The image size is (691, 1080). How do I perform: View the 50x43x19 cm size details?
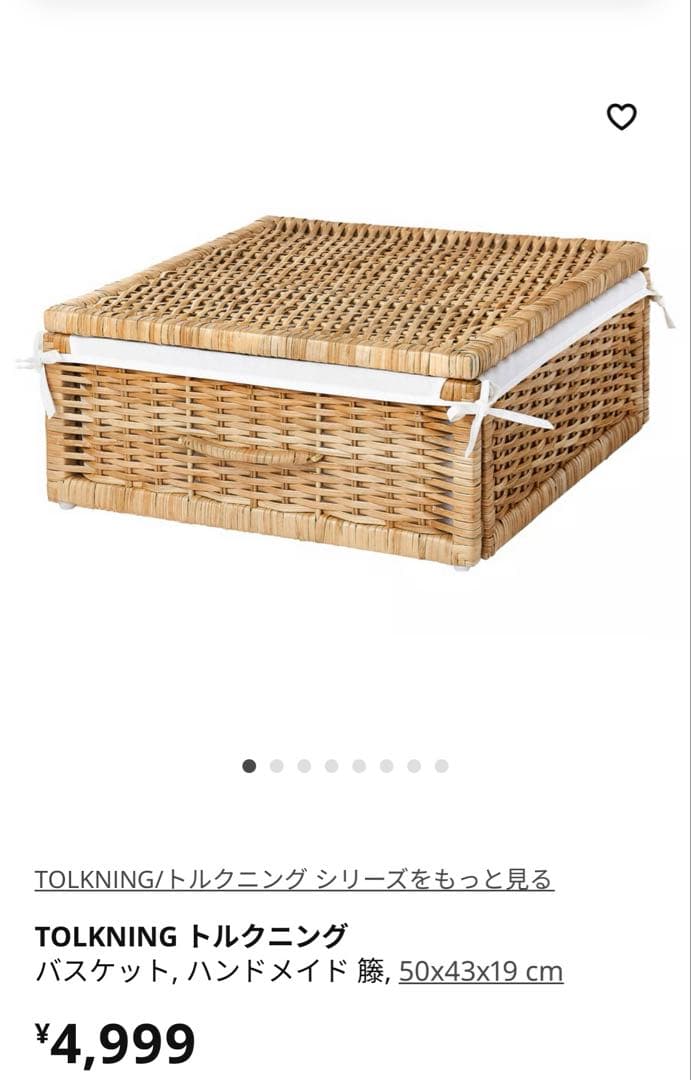481,971
